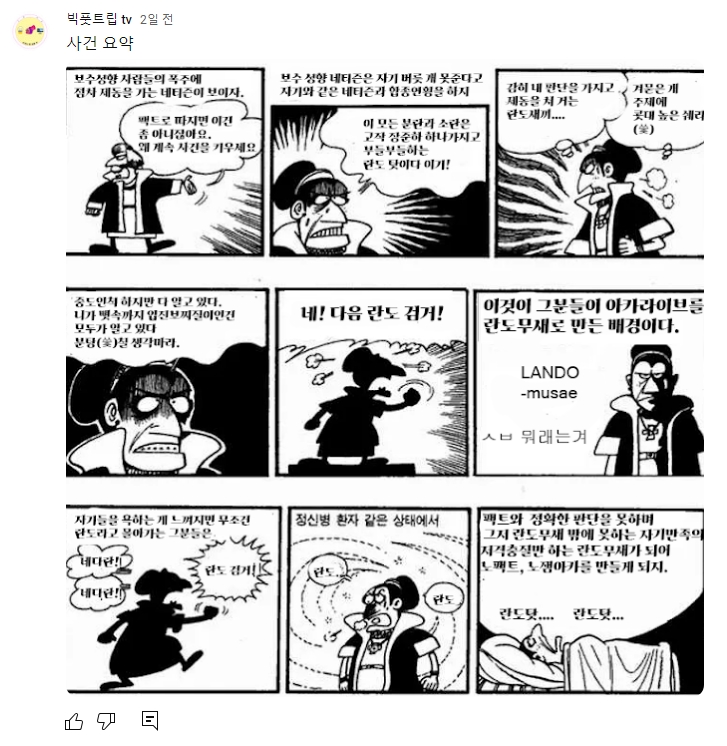Like this community post
The height and width of the screenshot is (746, 727).
74,720
